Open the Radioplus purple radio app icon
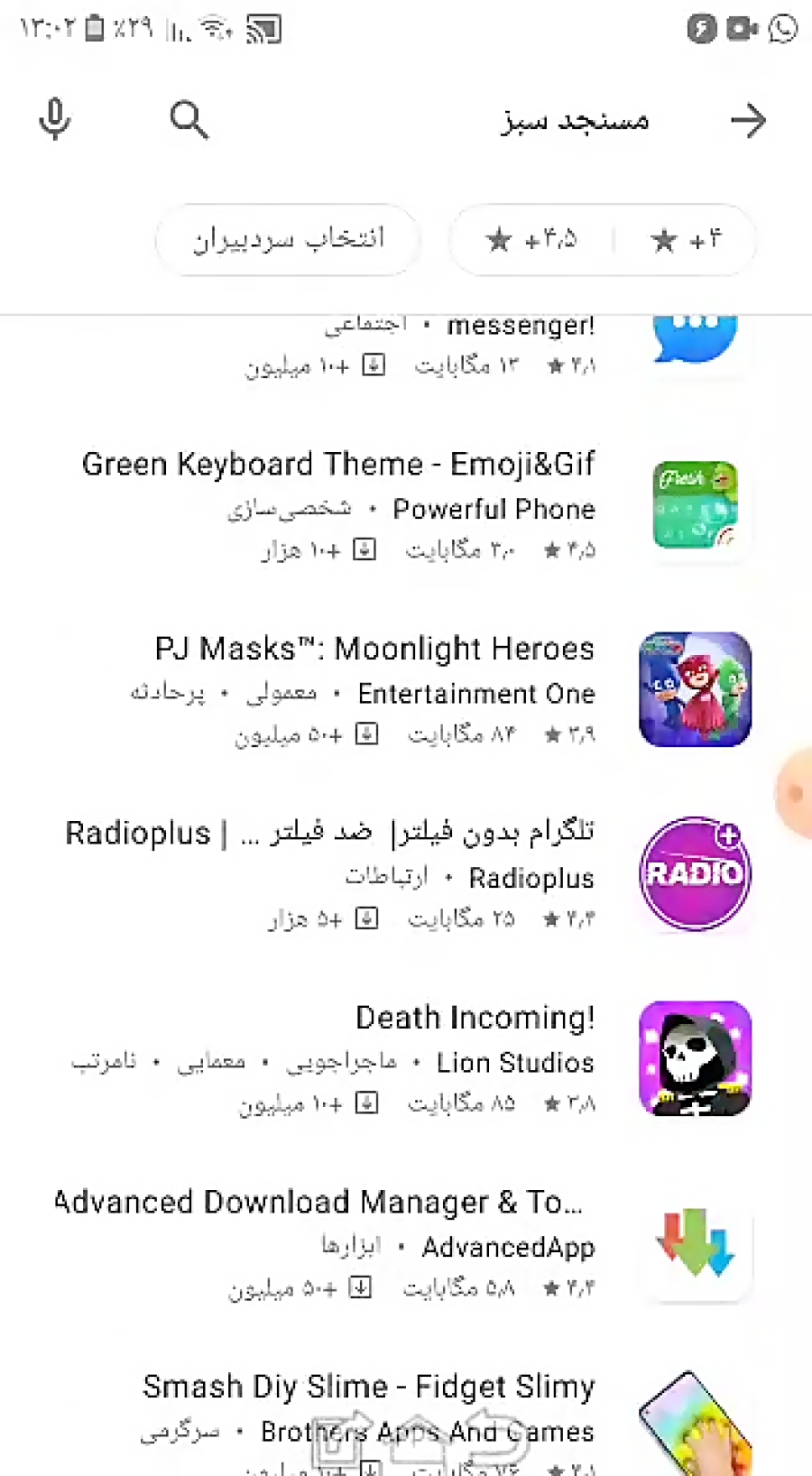Screen dimensions: 812x1476 695,873
